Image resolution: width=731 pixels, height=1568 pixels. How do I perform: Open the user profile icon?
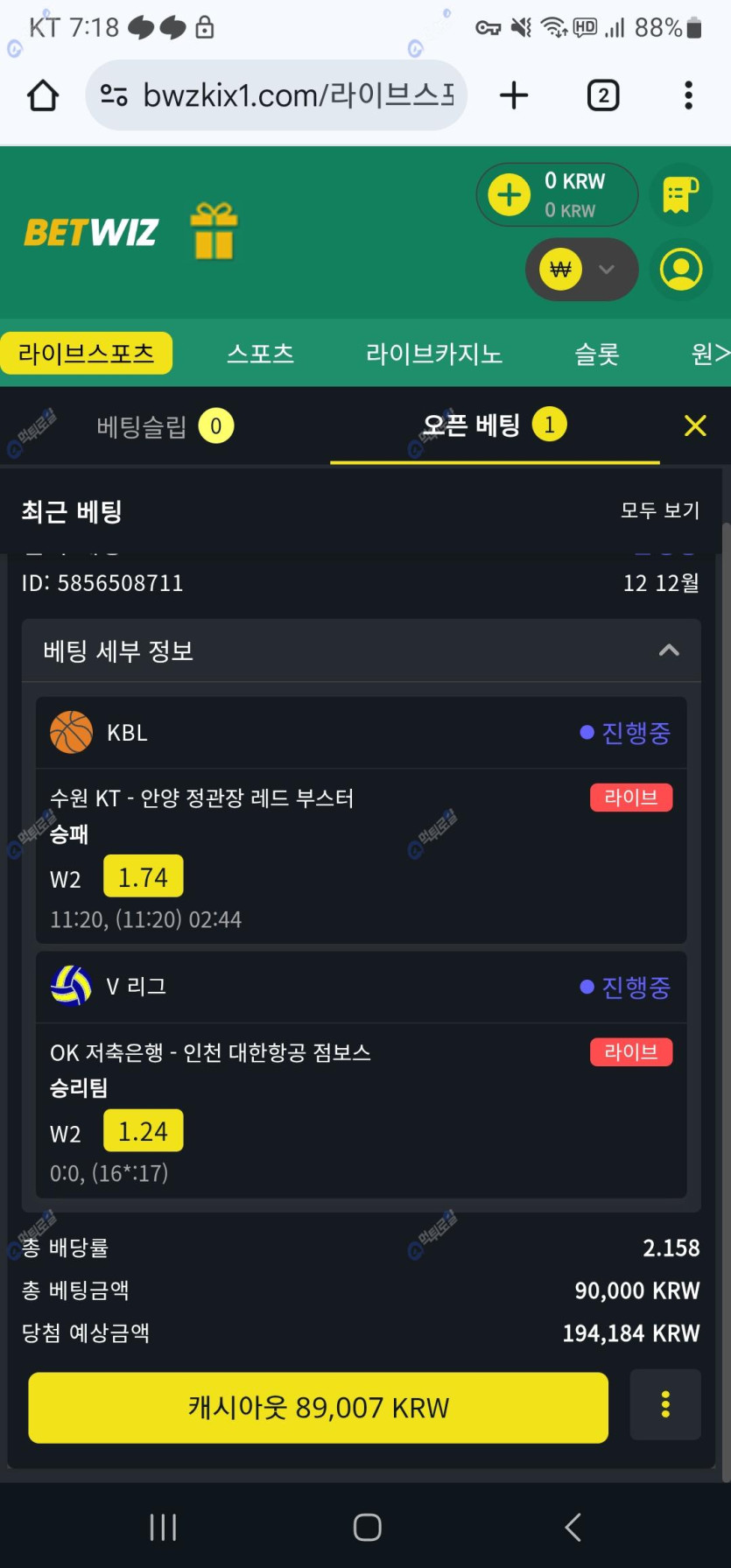click(x=680, y=270)
